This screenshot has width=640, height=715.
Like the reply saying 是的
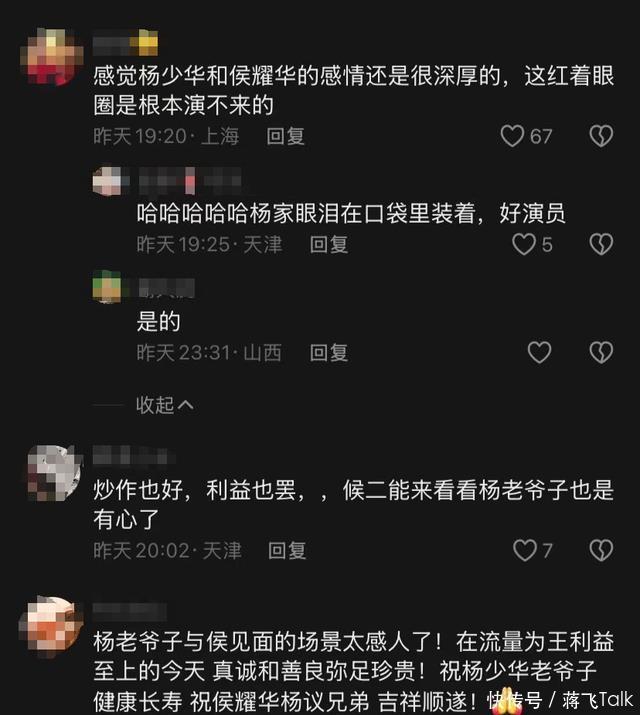coord(539,352)
